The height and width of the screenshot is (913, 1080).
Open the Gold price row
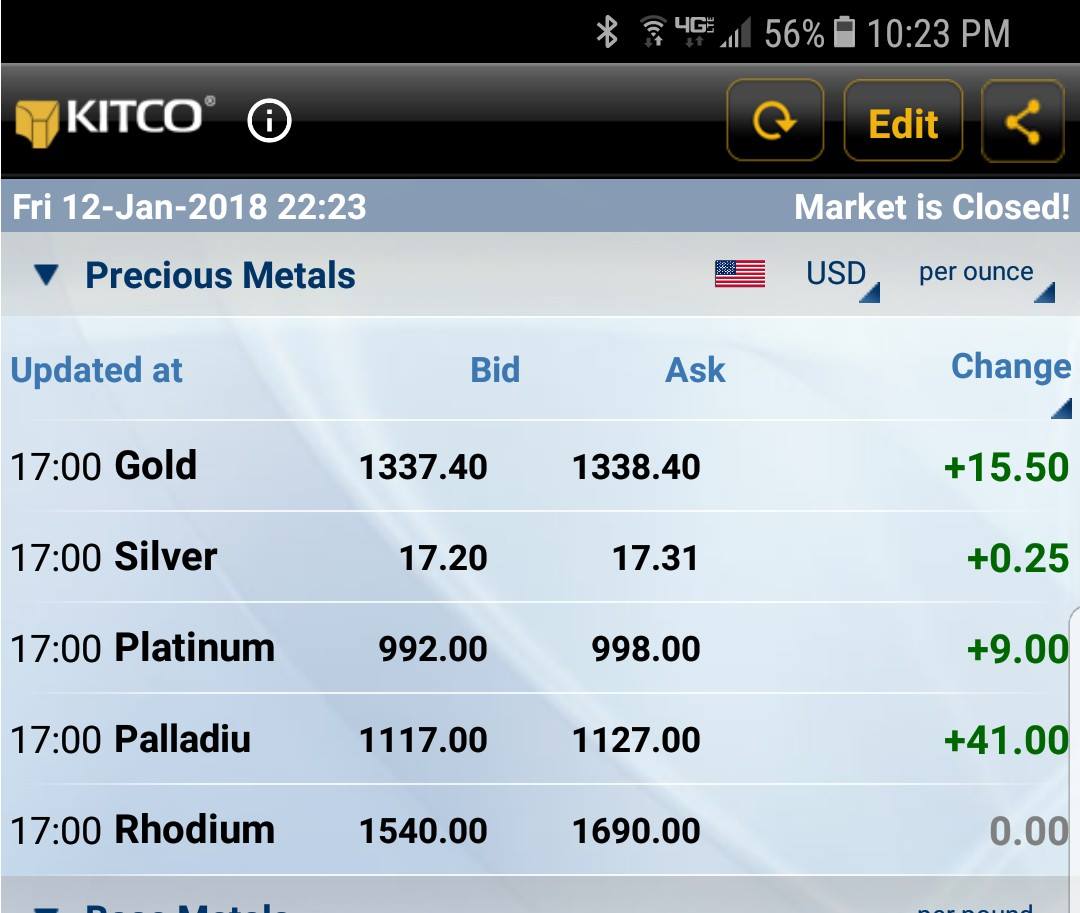[x=540, y=466]
